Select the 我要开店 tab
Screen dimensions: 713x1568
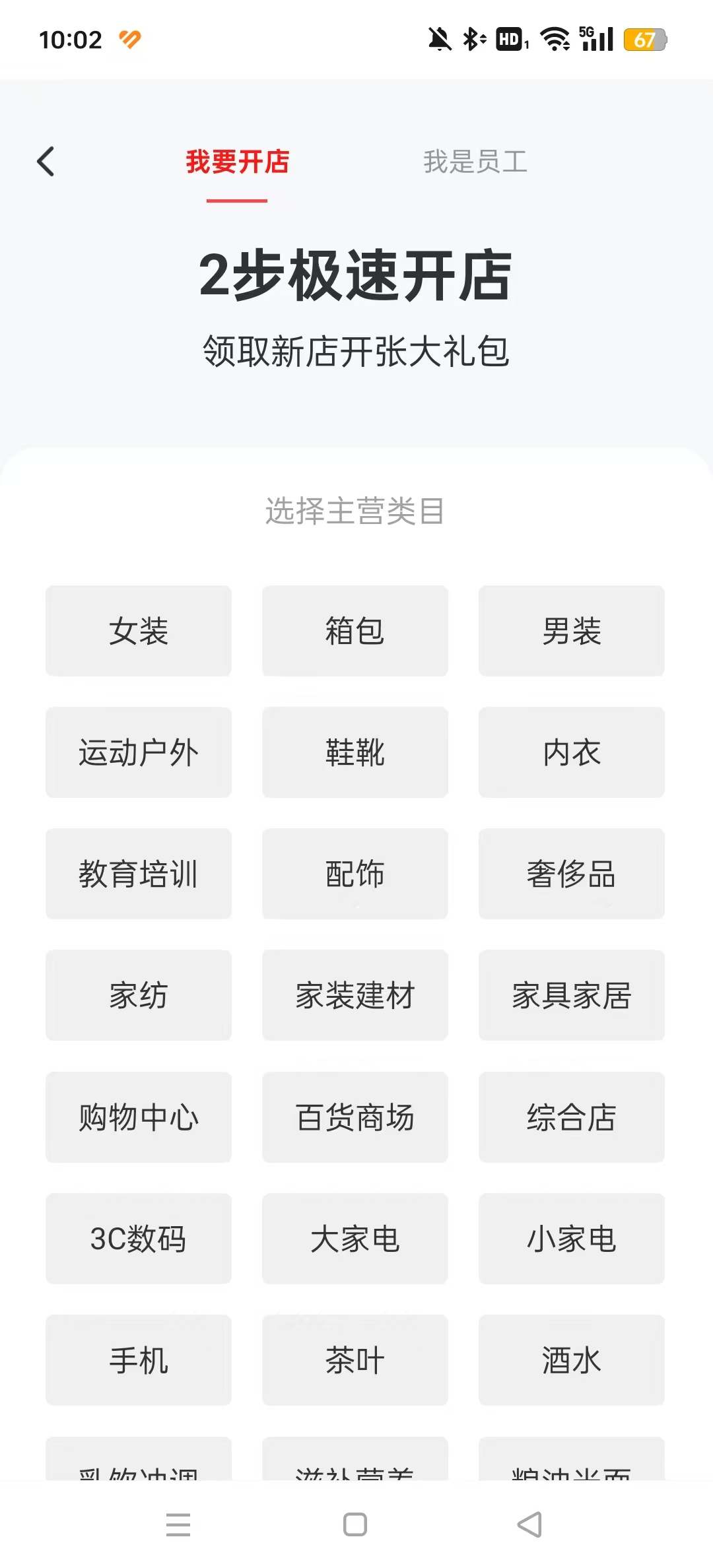237,162
